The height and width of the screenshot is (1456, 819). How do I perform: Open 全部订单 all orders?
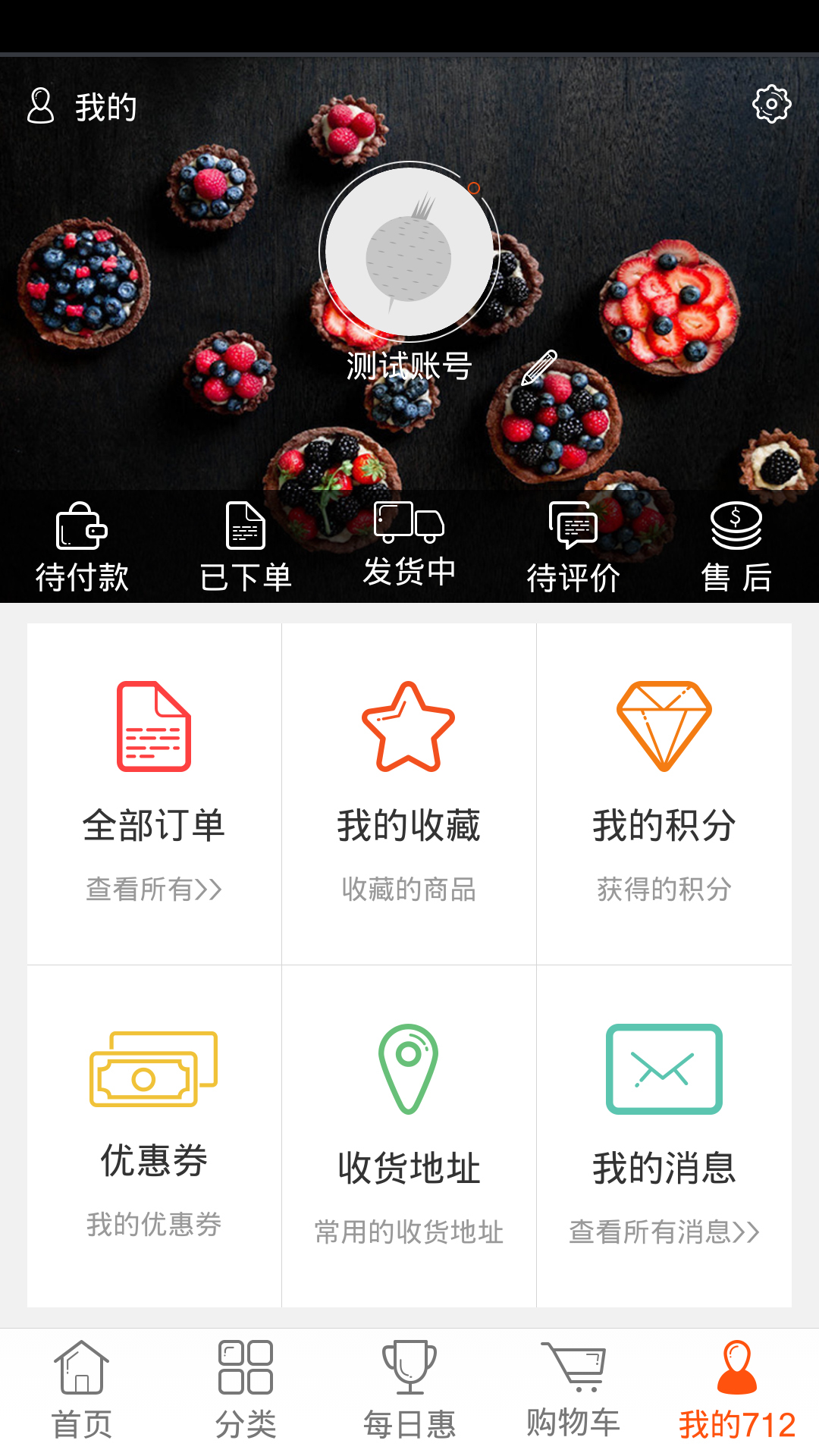pyautogui.click(x=154, y=792)
